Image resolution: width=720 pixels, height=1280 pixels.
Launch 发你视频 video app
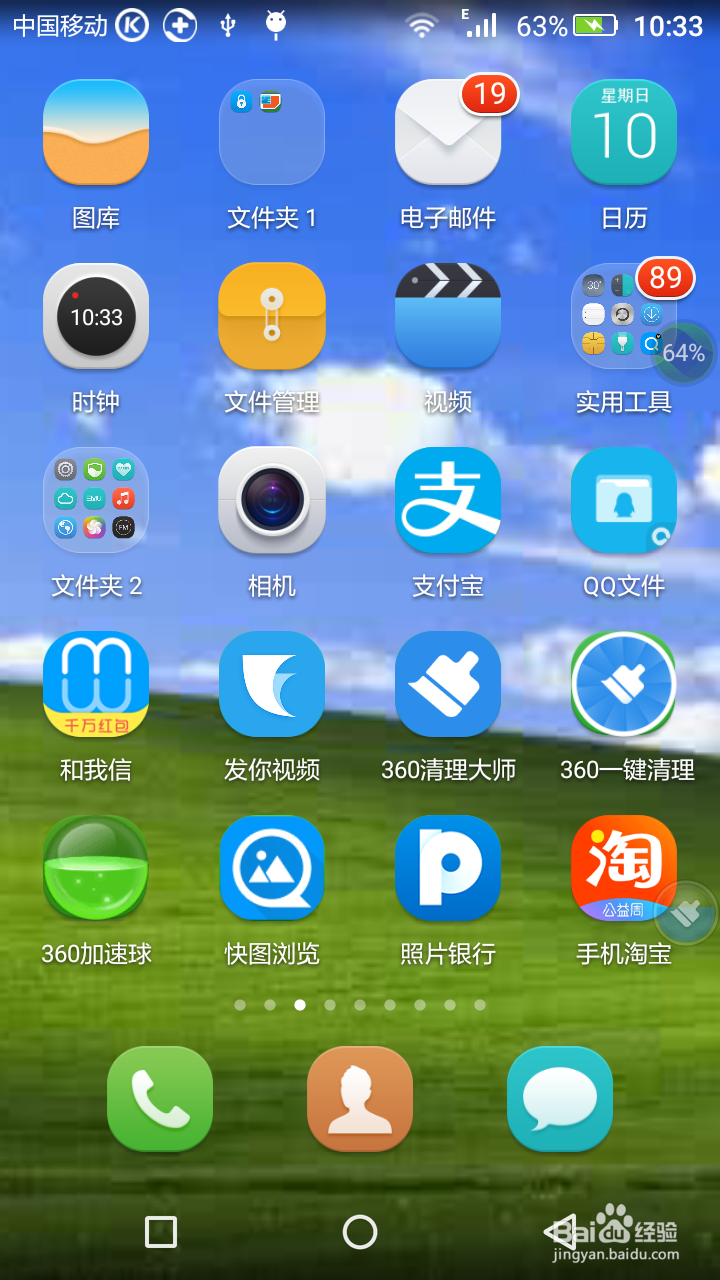[x=271, y=684]
